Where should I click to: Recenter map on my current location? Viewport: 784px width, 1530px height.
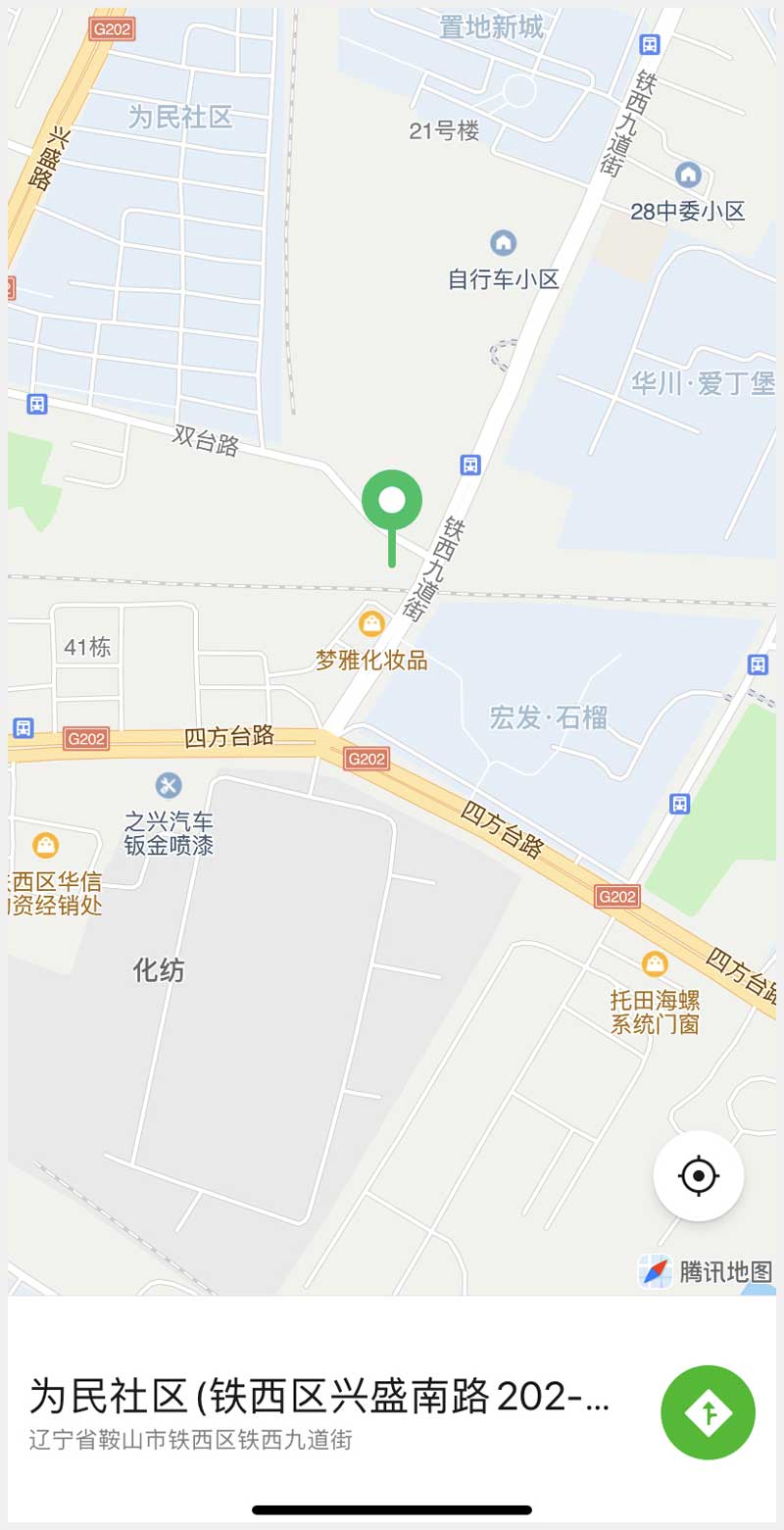699,1175
